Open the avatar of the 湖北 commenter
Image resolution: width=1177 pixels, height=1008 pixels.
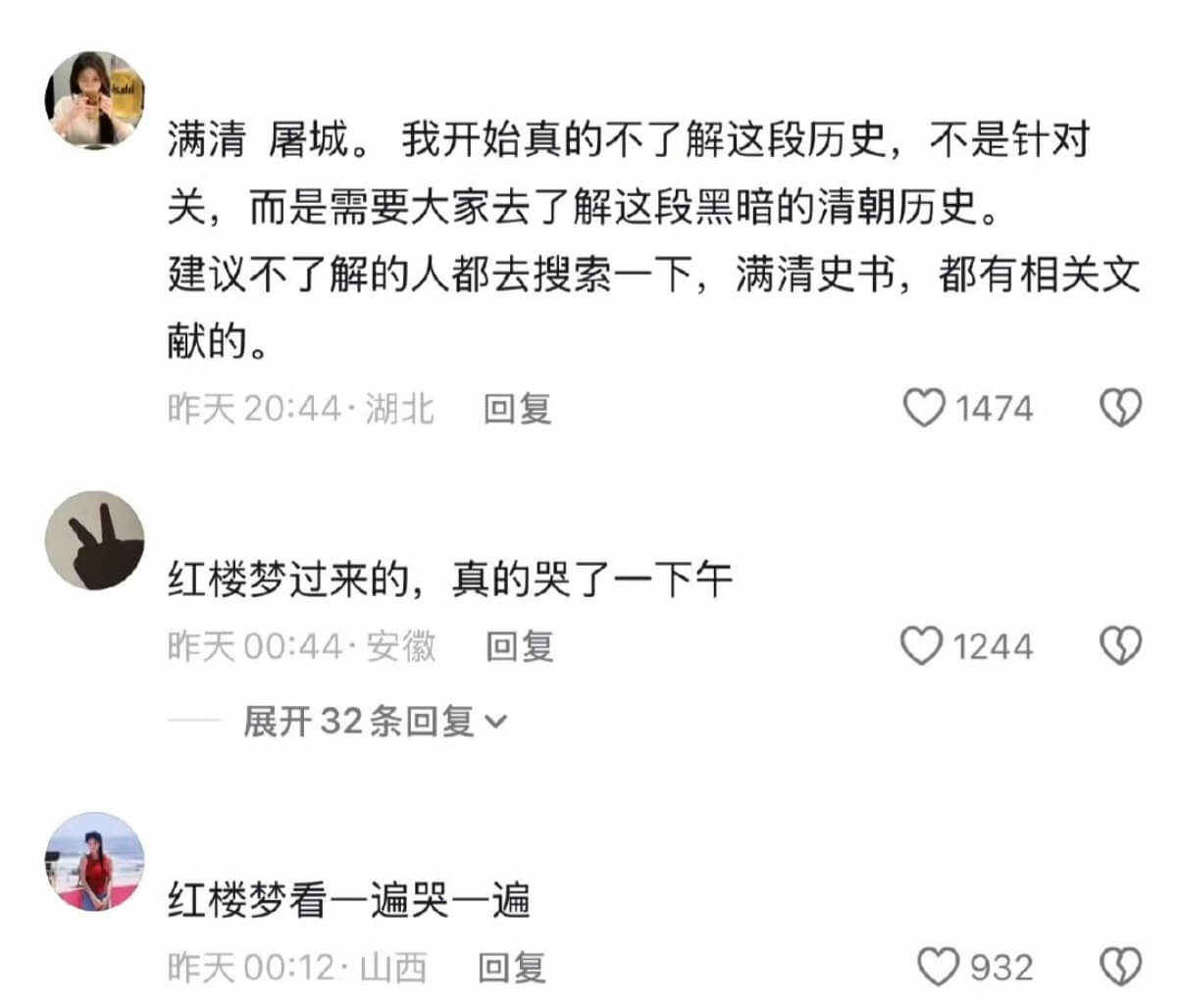95,100
